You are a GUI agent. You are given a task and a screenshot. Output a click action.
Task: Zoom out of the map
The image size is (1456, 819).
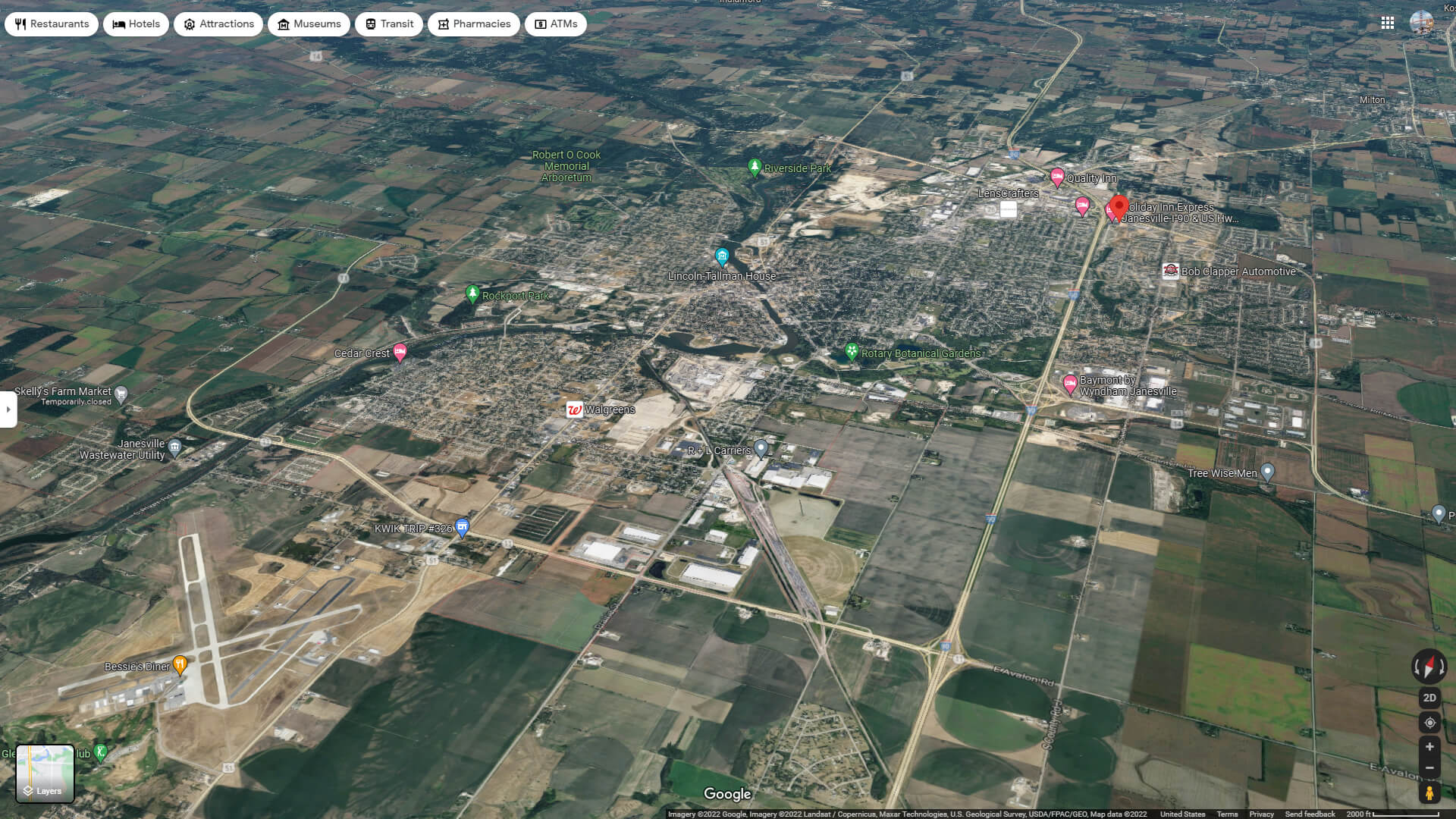(1429, 768)
